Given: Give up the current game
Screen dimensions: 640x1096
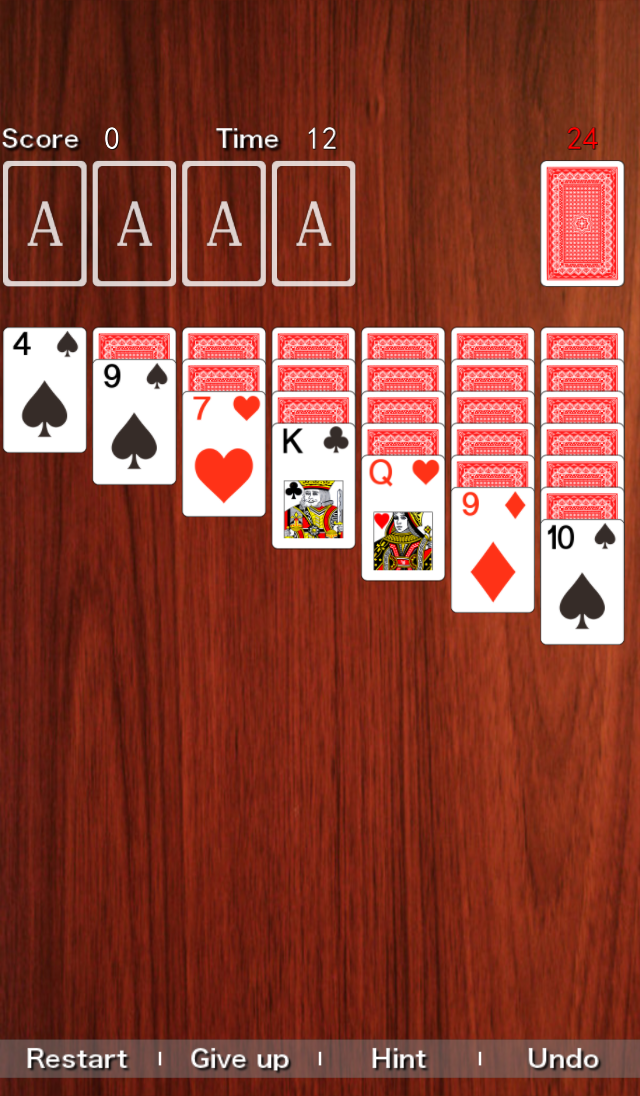Looking at the screenshot, I should click(239, 1058).
